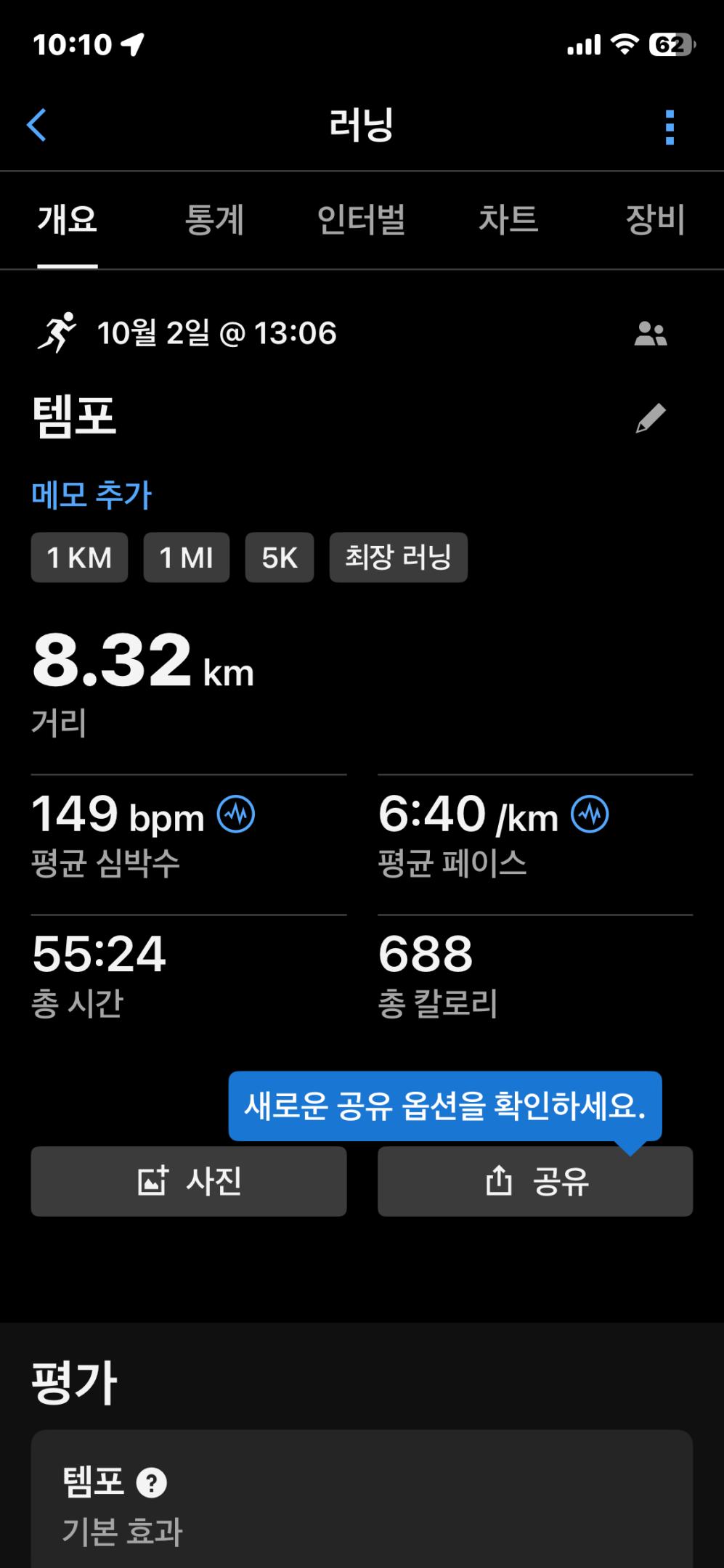The width and height of the screenshot is (724, 1568).
Task: Select the 1 KM record chip
Action: (x=79, y=558)
